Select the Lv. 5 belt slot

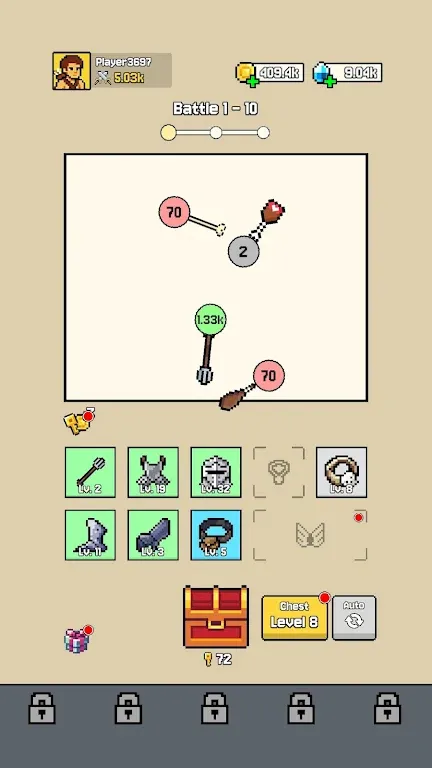pos(216,535)
